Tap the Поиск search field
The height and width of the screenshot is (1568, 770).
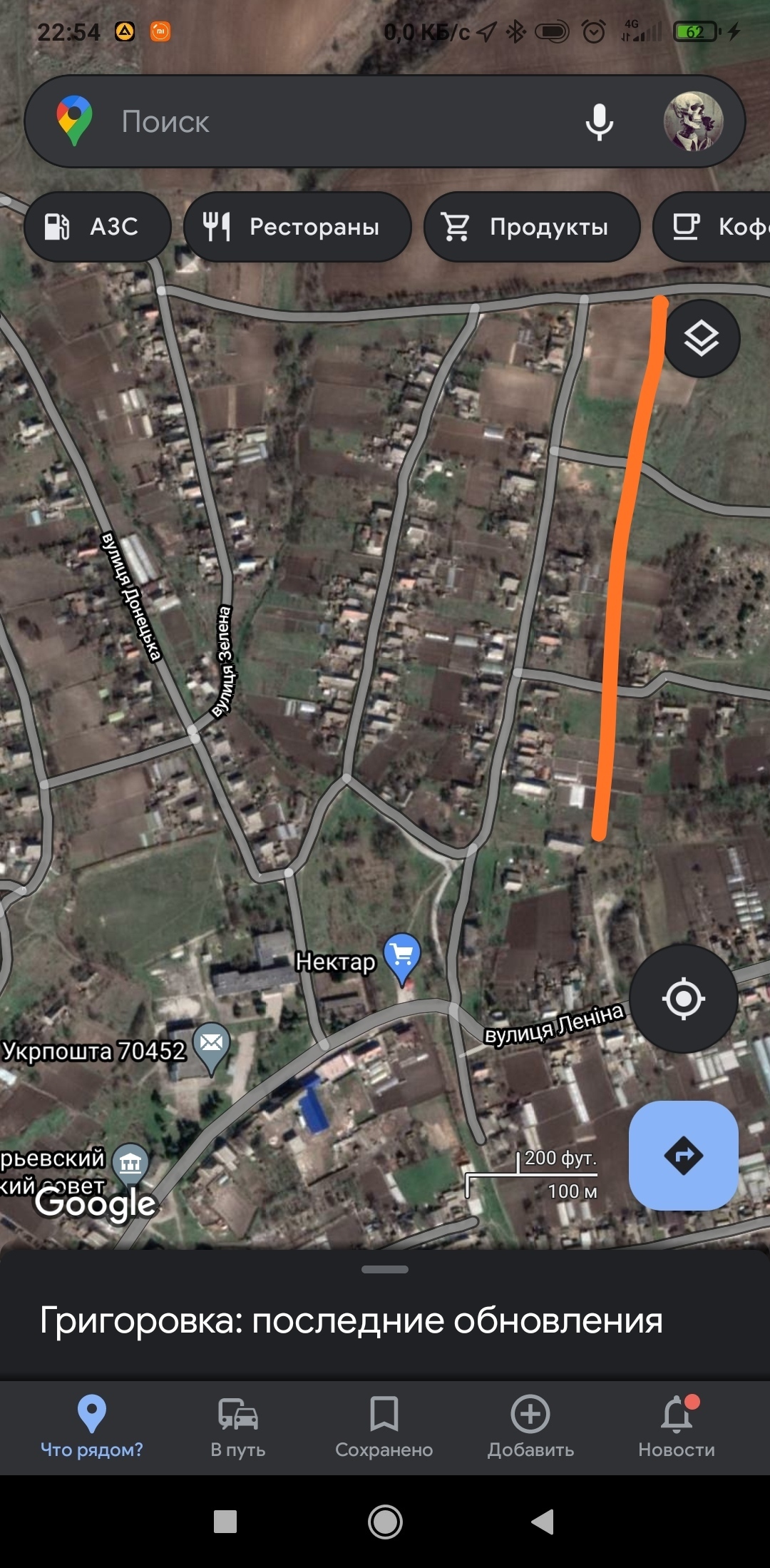click(321, 122)
